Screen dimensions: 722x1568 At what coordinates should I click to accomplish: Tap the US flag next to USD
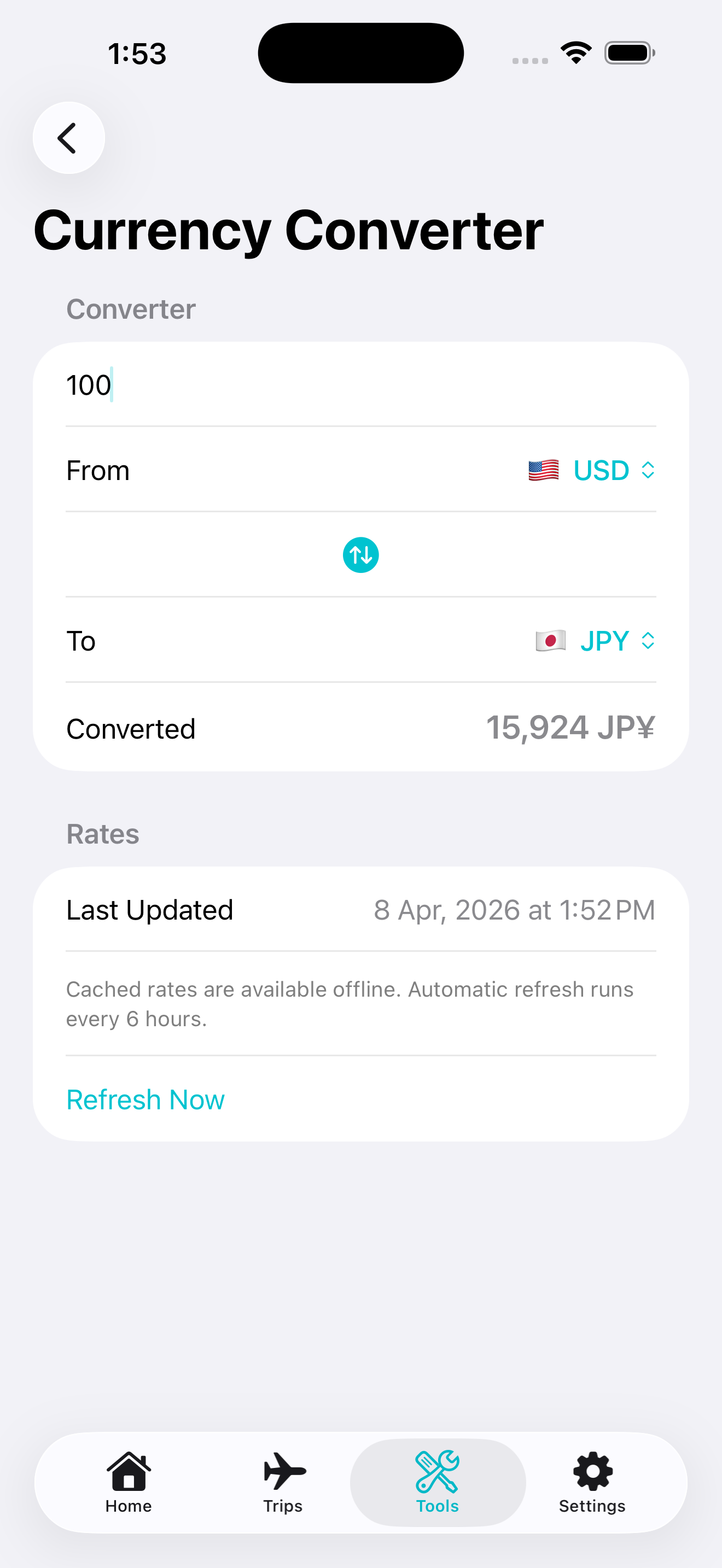click(543, 470)
